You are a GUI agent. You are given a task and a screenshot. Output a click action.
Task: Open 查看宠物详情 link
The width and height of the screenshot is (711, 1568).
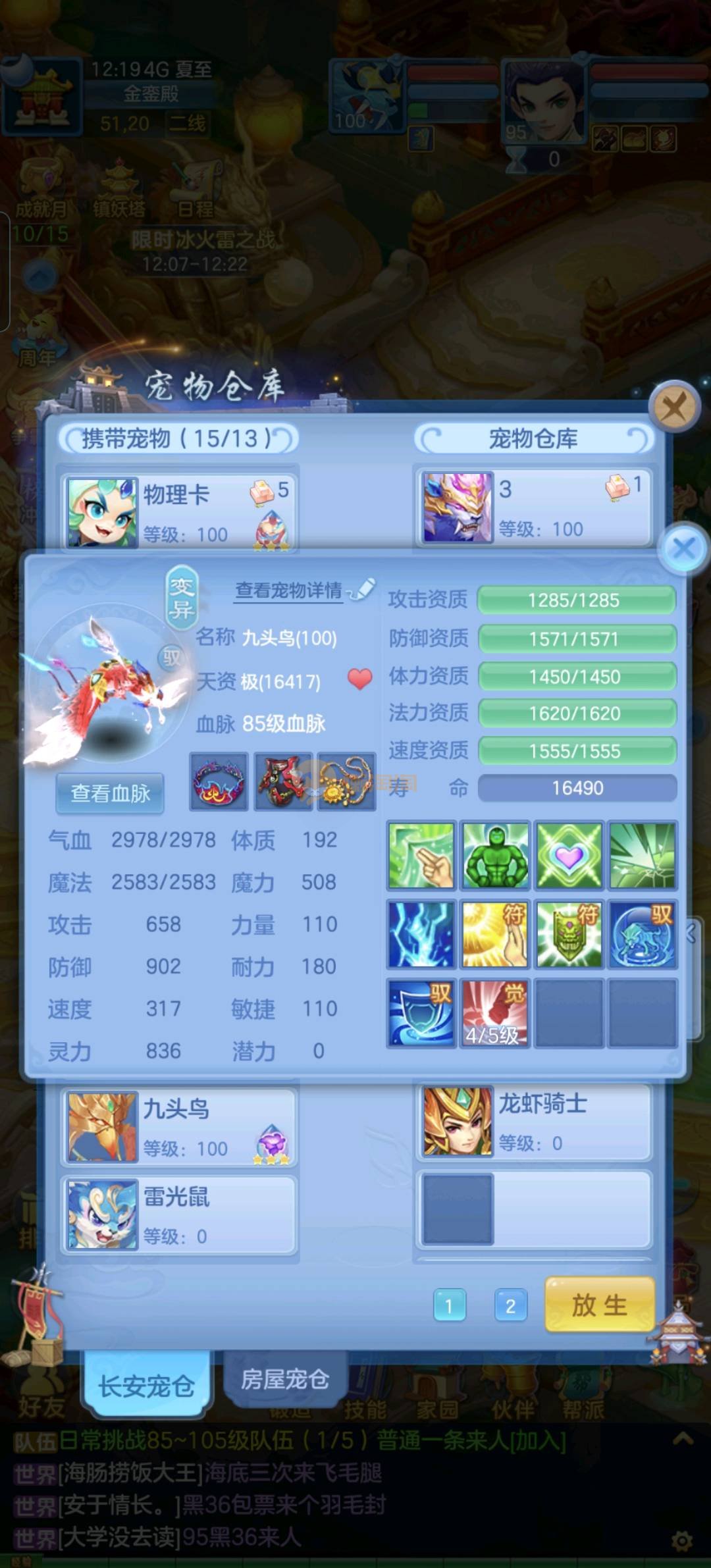click(x=289, y=590)
